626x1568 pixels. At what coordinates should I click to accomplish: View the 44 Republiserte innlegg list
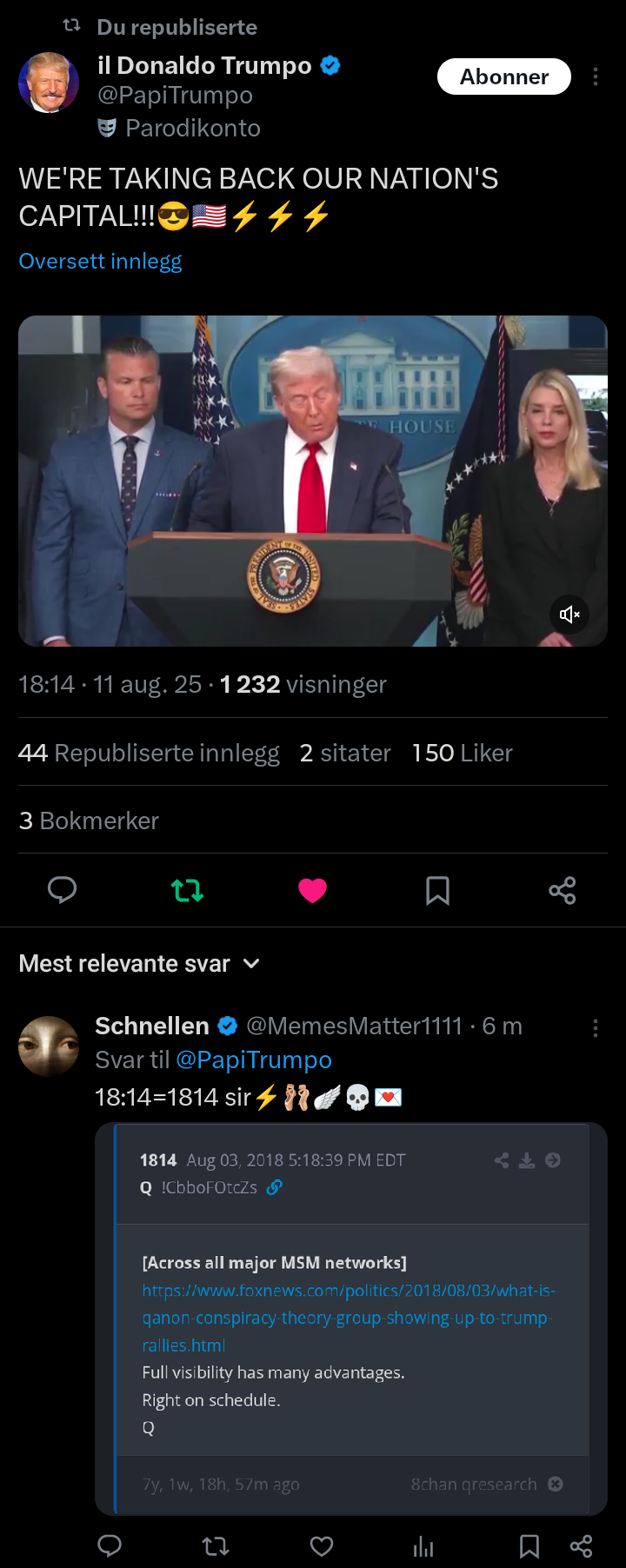149,753
